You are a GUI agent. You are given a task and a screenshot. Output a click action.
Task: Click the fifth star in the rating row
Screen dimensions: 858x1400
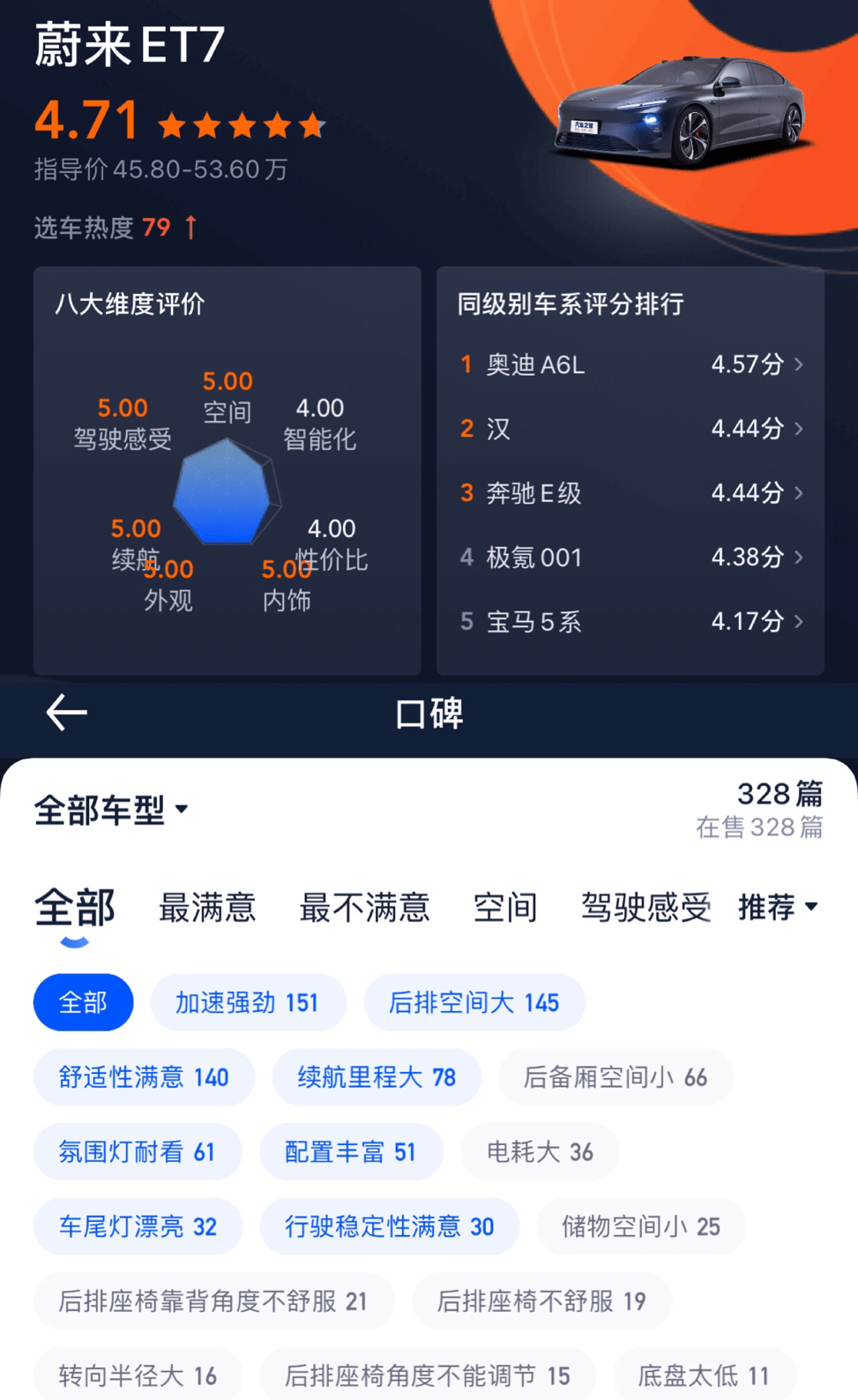(x=314, y=126)
